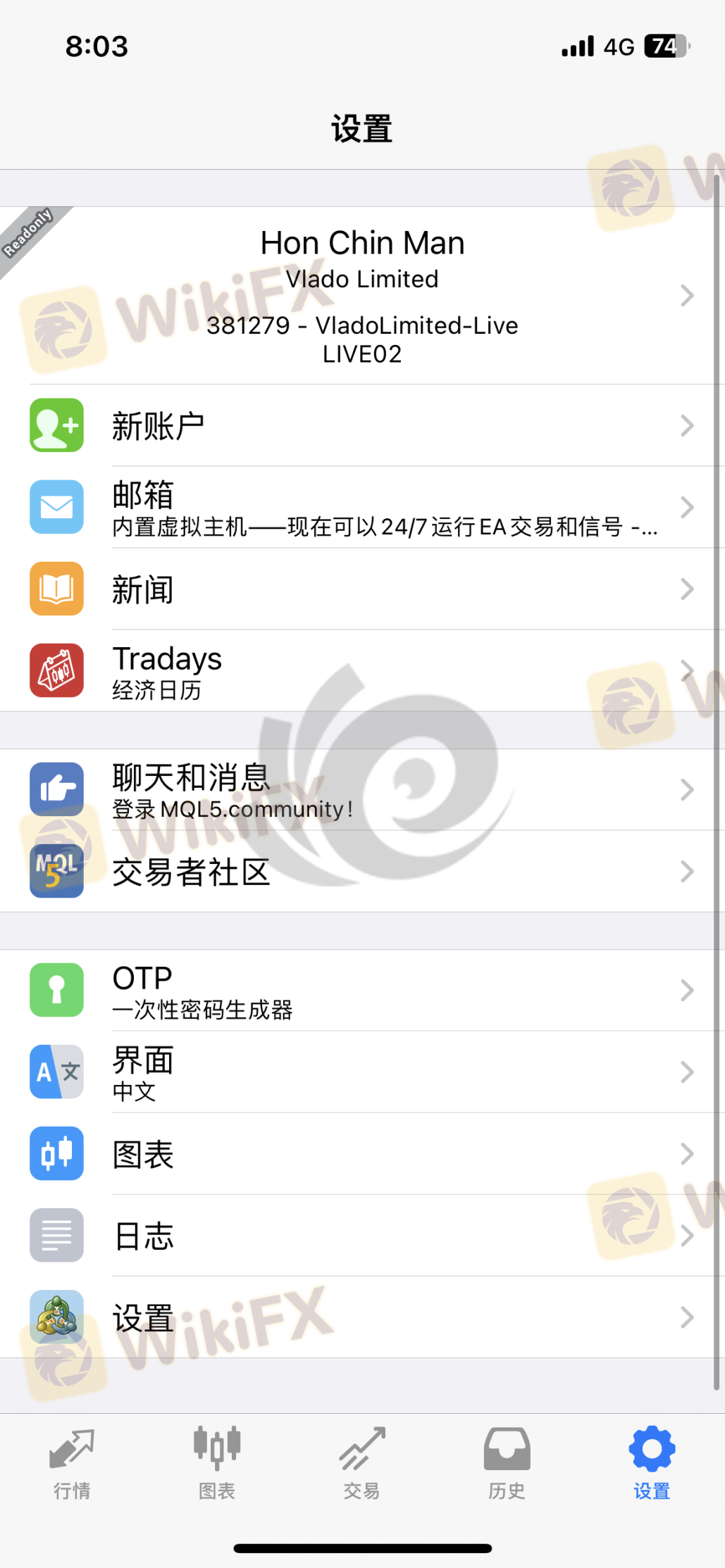
Task: Open the Tradays 经济日历 row
Action: (362, 670)
